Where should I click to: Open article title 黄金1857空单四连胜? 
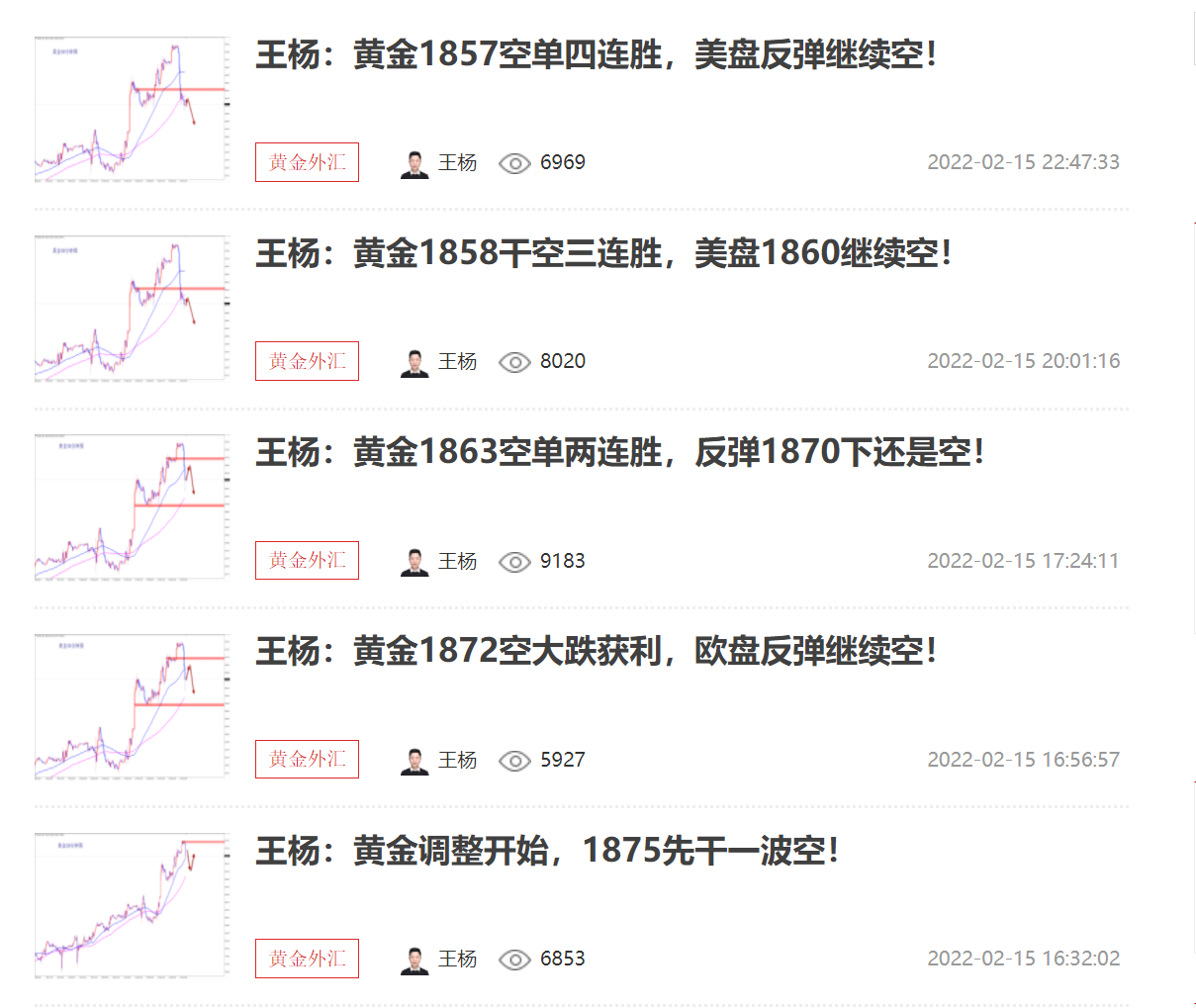tap(596, 54)
